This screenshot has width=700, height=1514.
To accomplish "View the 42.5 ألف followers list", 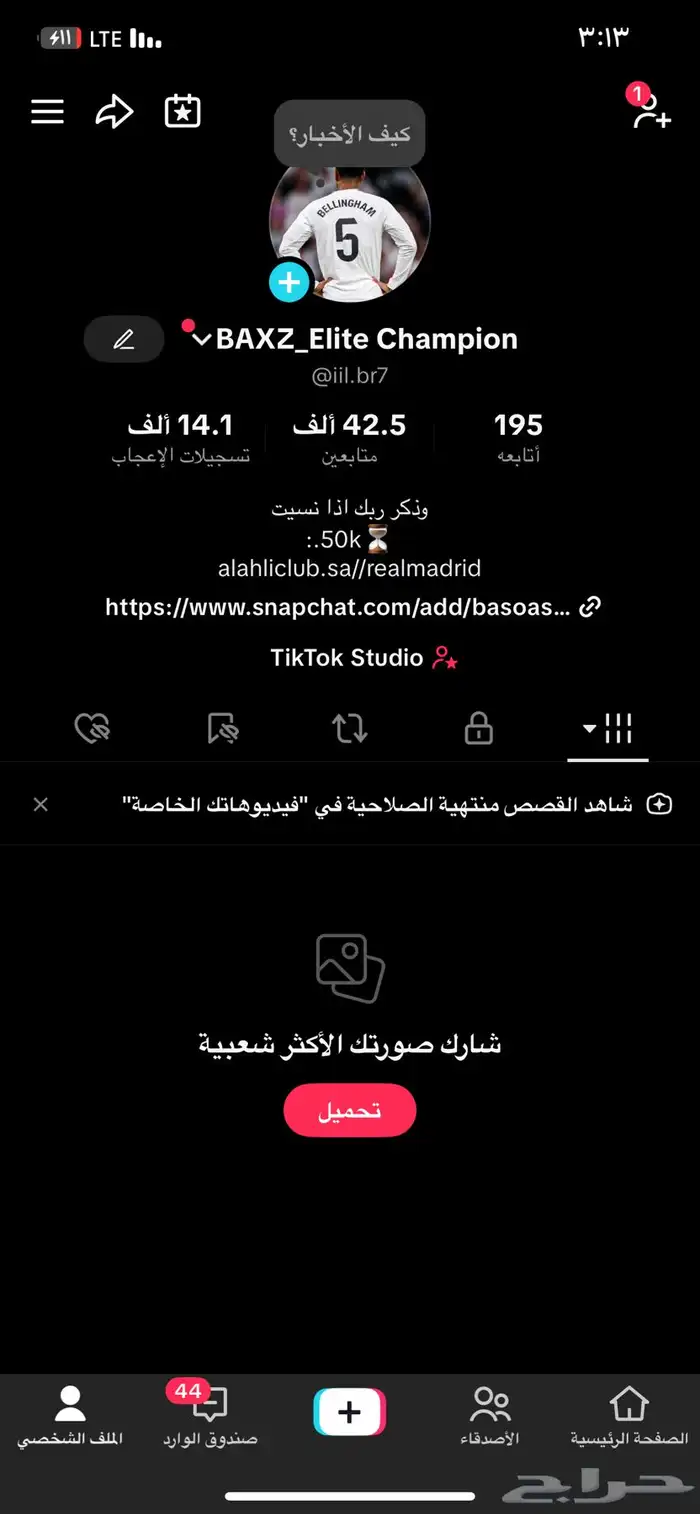I will [x=349, y=437].
